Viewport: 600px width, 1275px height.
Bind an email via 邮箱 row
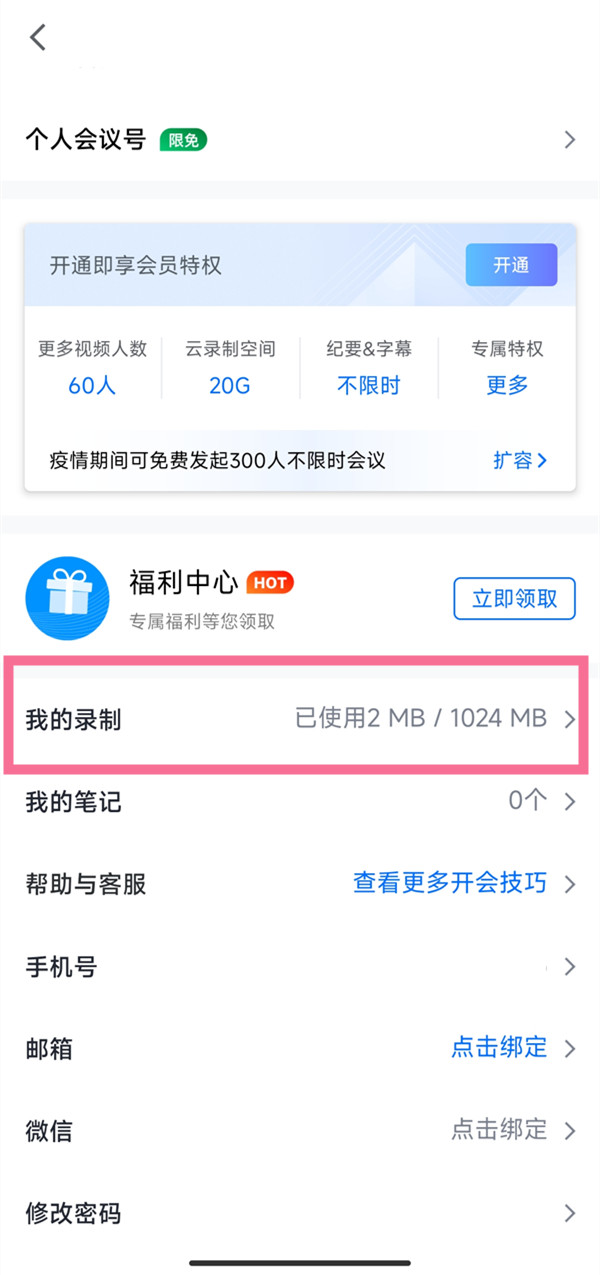coord(300,1048)
